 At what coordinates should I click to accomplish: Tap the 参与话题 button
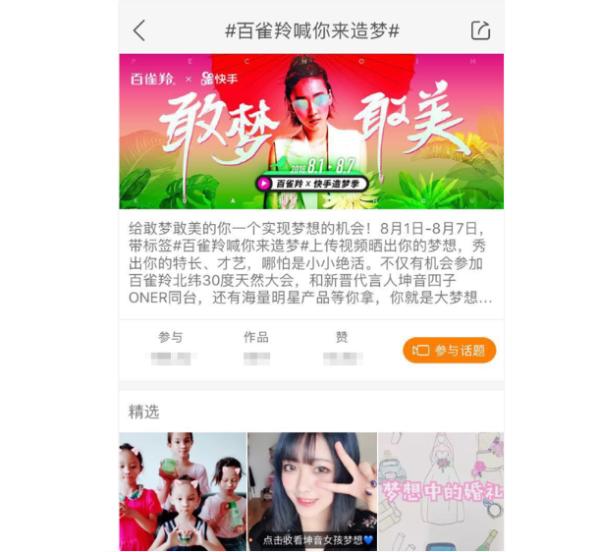pyautogui.click(x=449, y=351)
